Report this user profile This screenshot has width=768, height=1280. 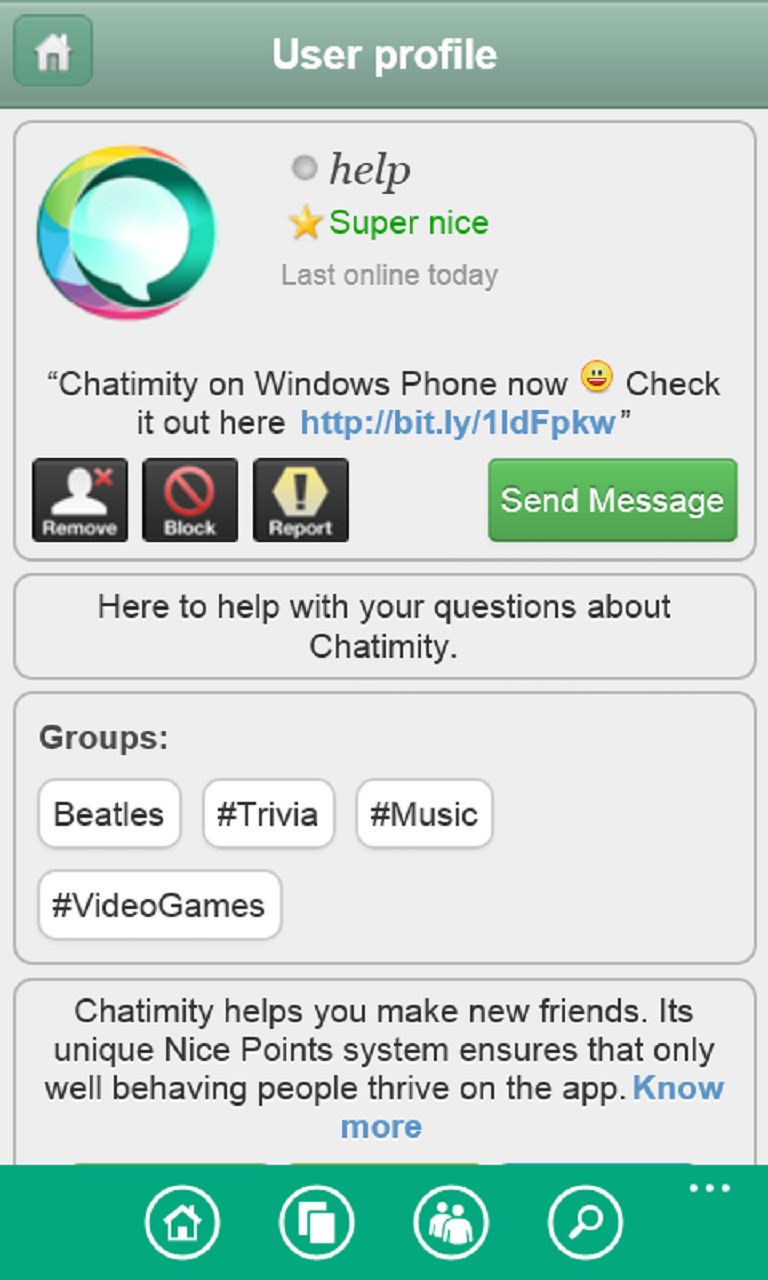pyautogui.click(x=300, y=500)
